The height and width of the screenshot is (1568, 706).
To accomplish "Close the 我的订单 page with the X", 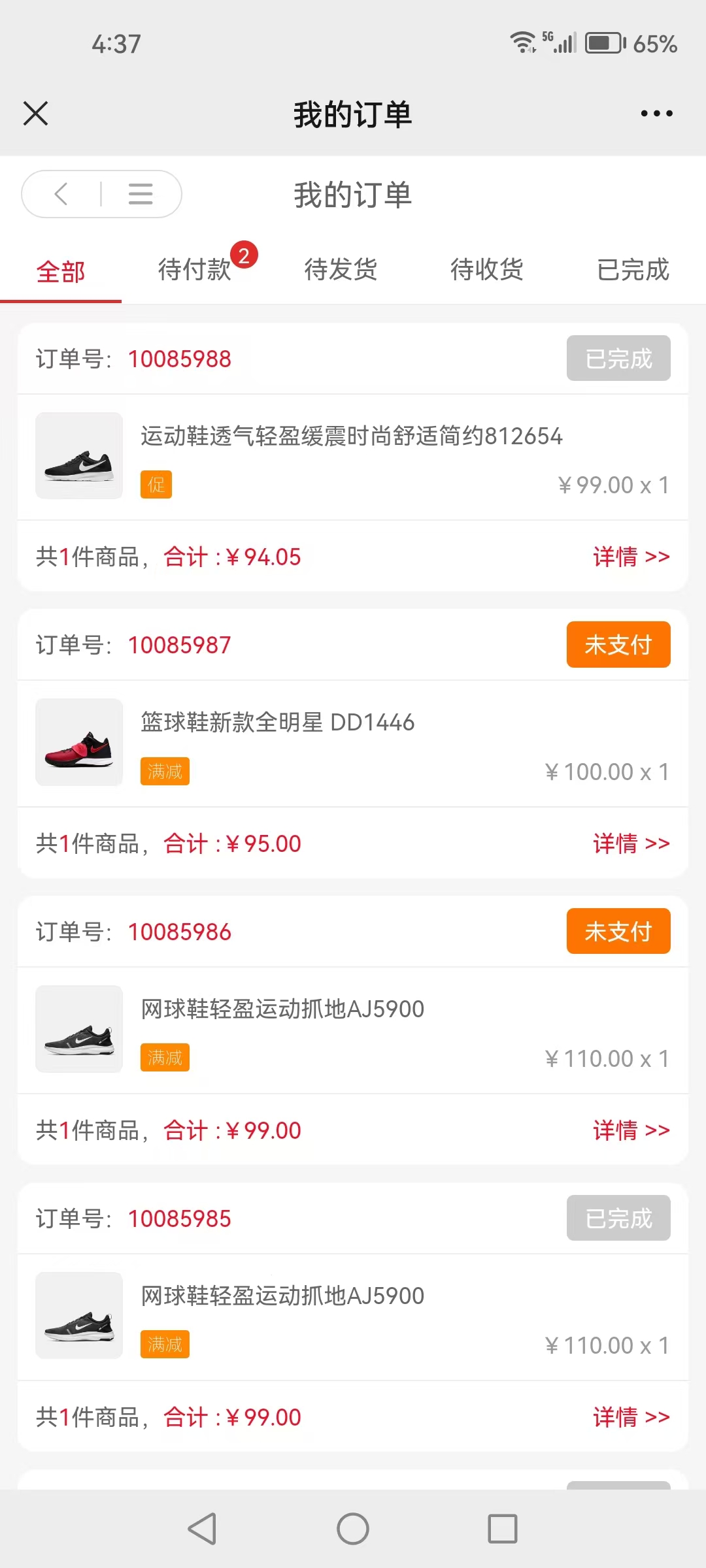I will coord(36,113).
